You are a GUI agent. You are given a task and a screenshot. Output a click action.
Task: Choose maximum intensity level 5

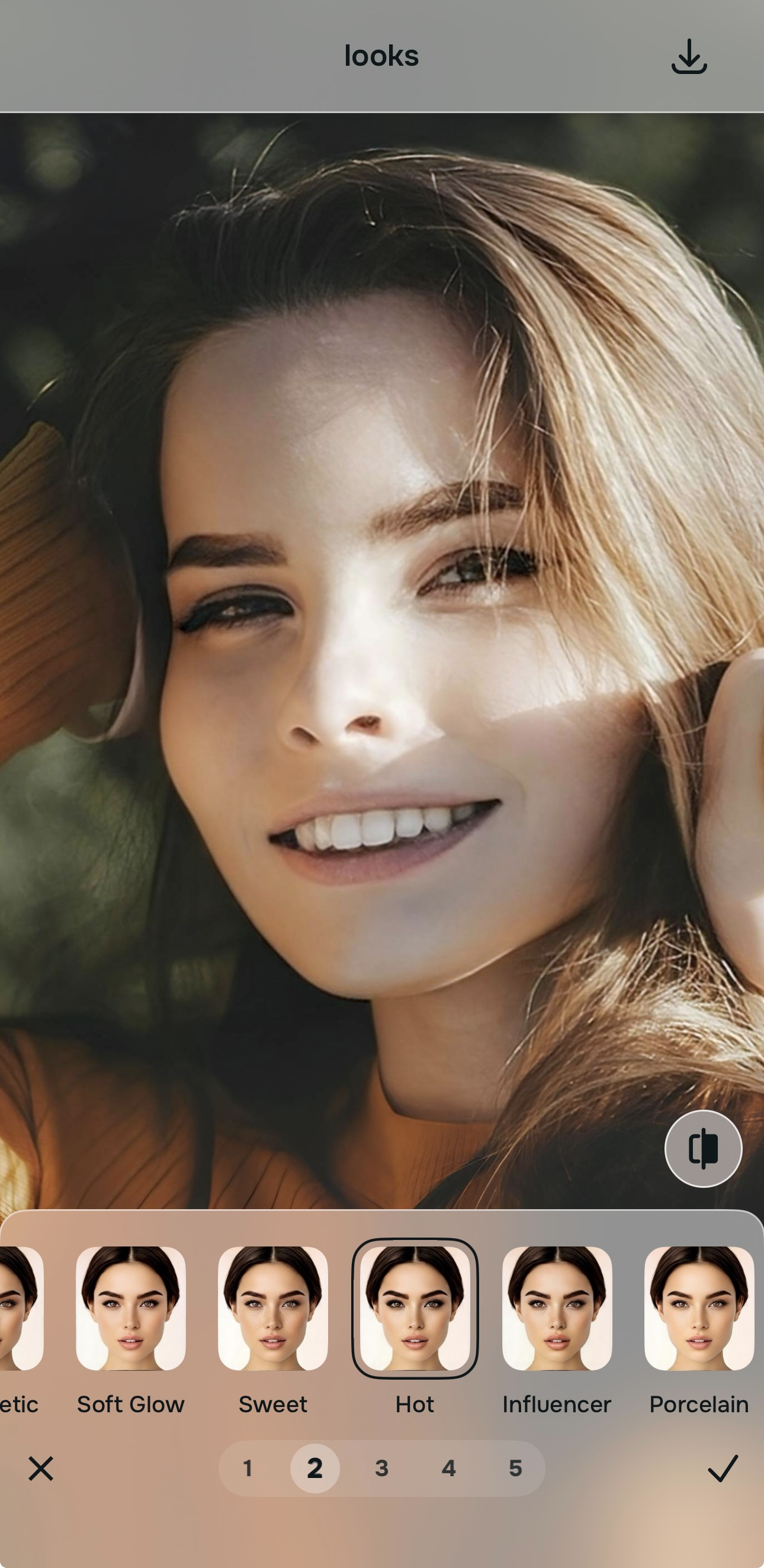click(x=516, y=1469)
